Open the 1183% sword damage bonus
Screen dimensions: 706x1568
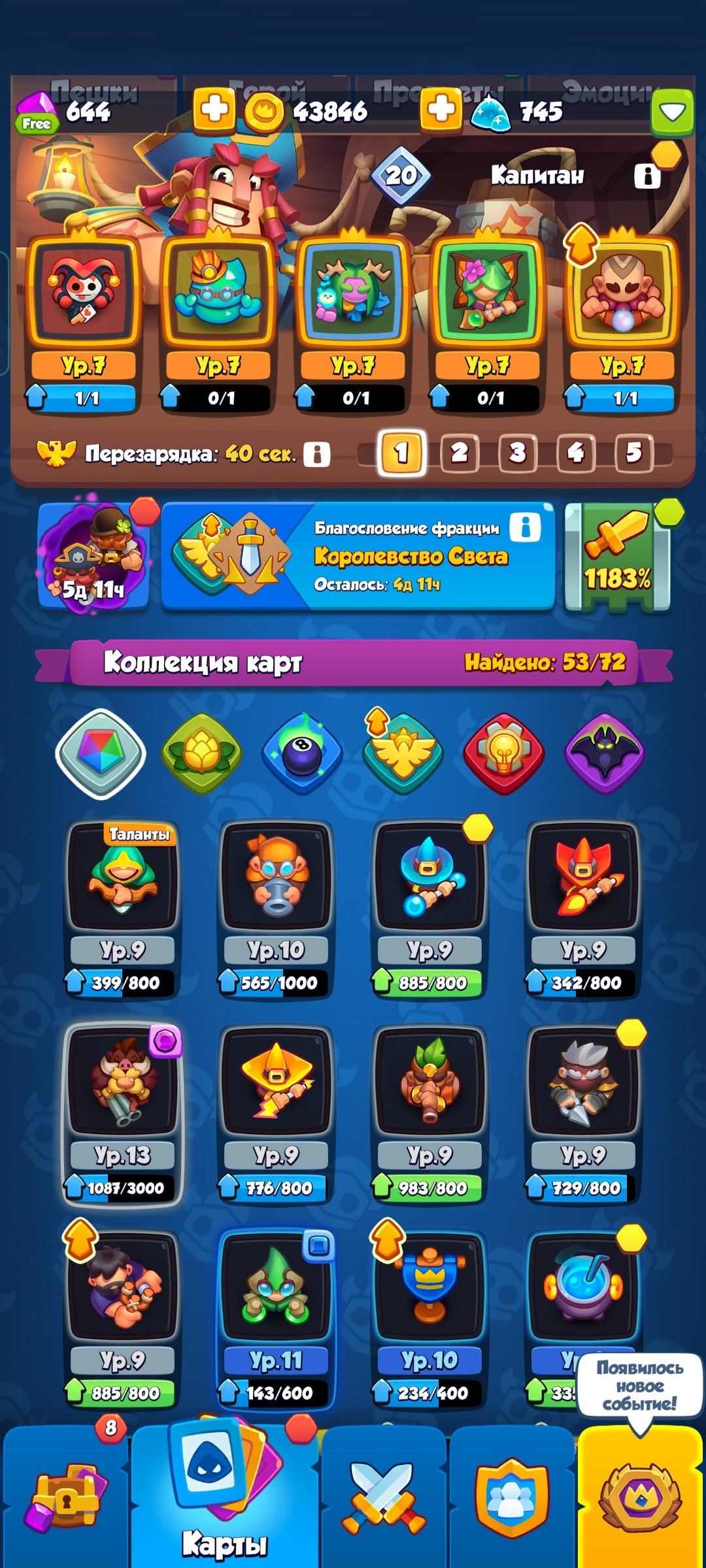(618, 557)
